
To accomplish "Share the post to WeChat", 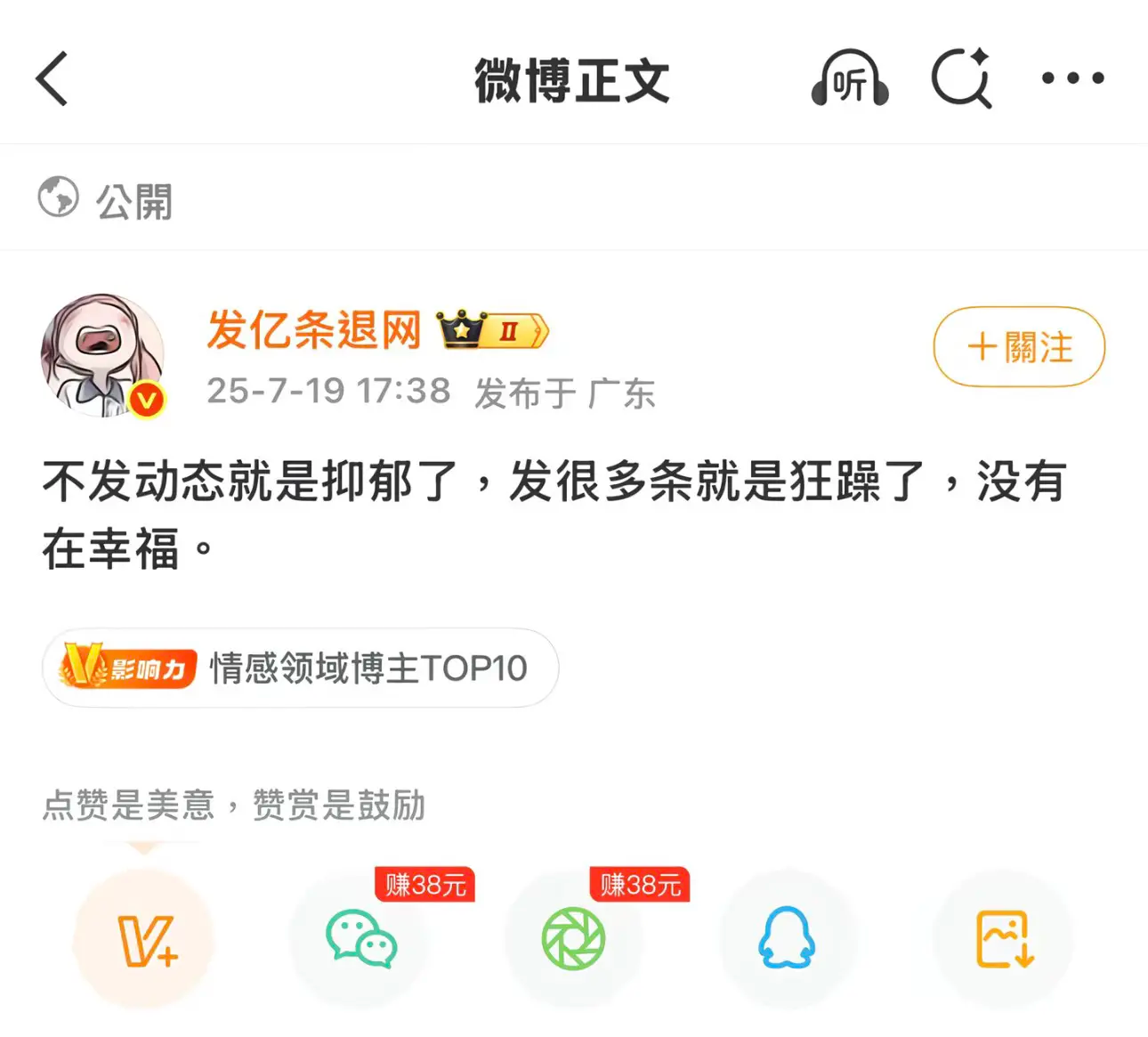I will [360, 940].
